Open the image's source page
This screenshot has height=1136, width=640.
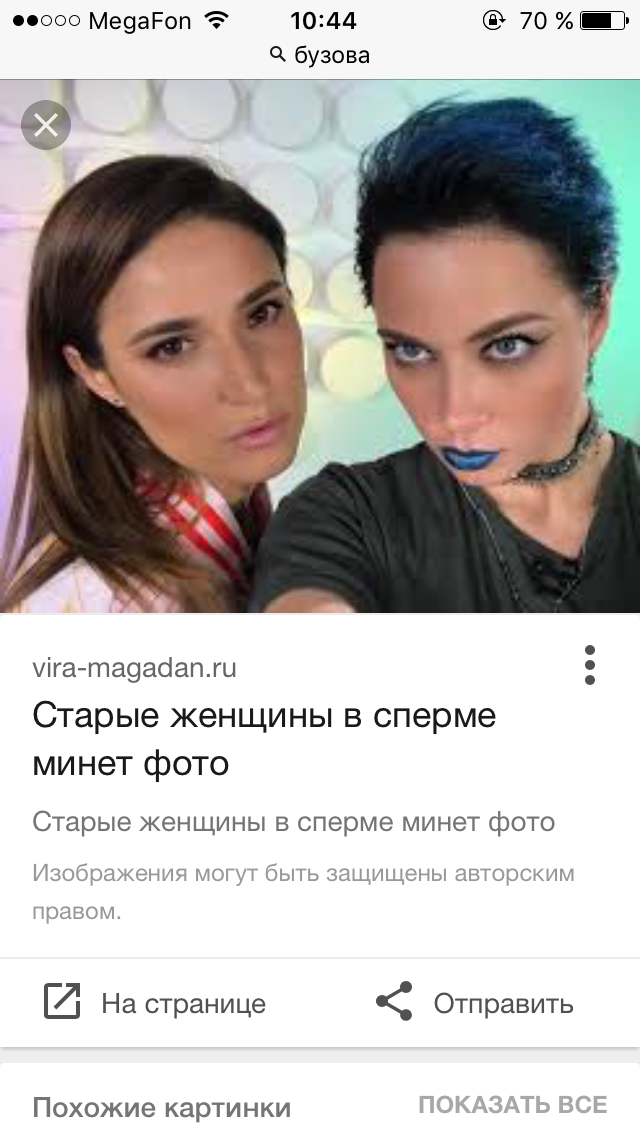[x=155, y=1003]
